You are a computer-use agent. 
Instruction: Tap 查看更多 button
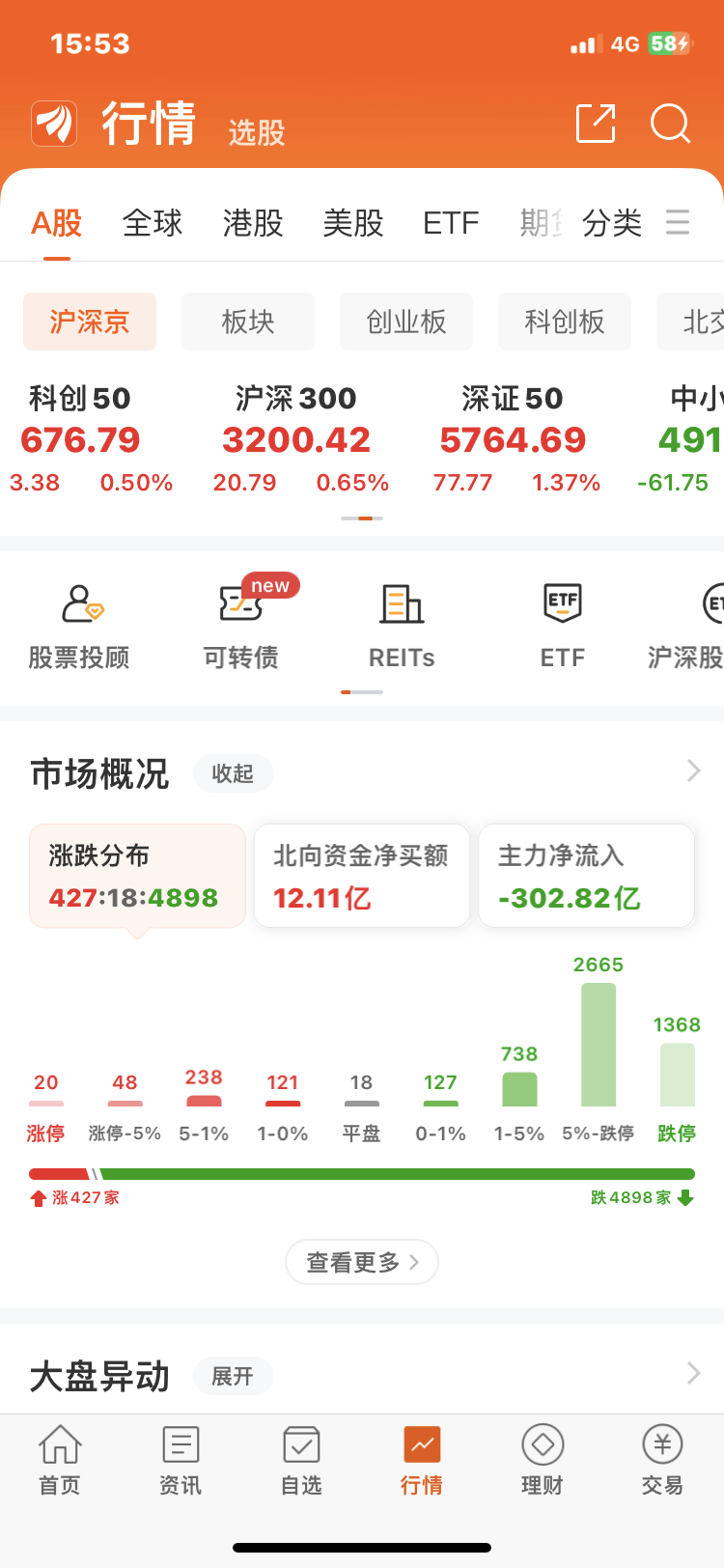362,1262
